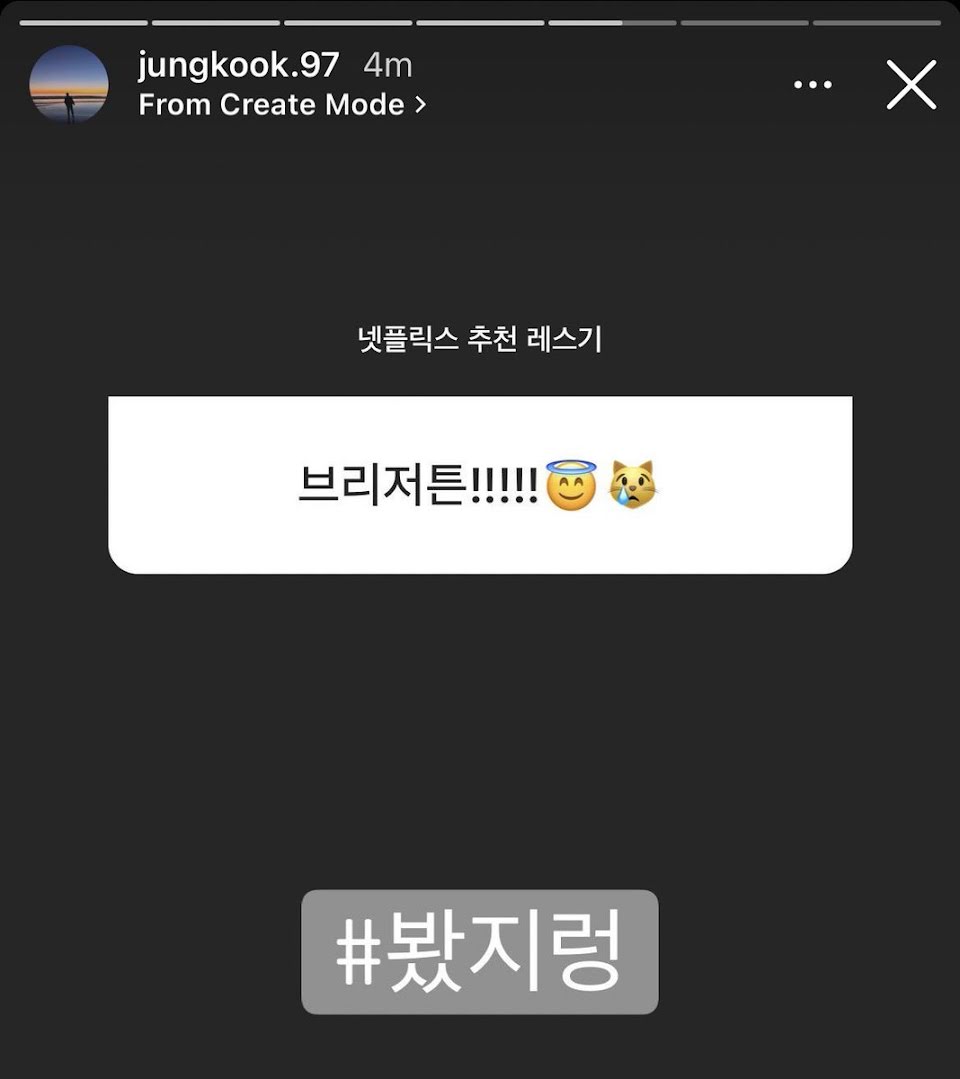Image resolution: width=960 pixels, height=1079 pixels.
Task: Open the three-dot story options menu
Action: pyautogui.click(x=813, y=85)
